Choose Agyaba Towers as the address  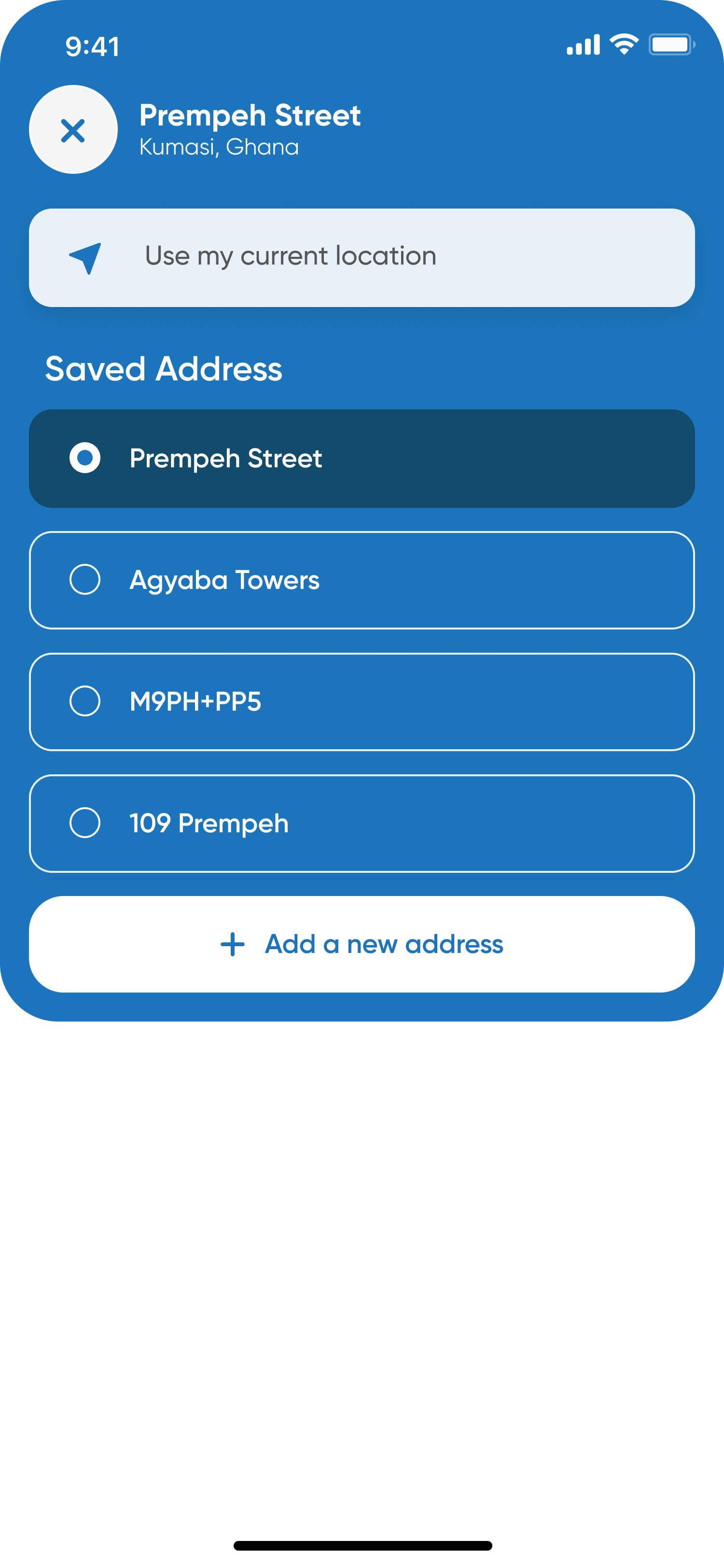pyautogui.click(x=362, y=580)
